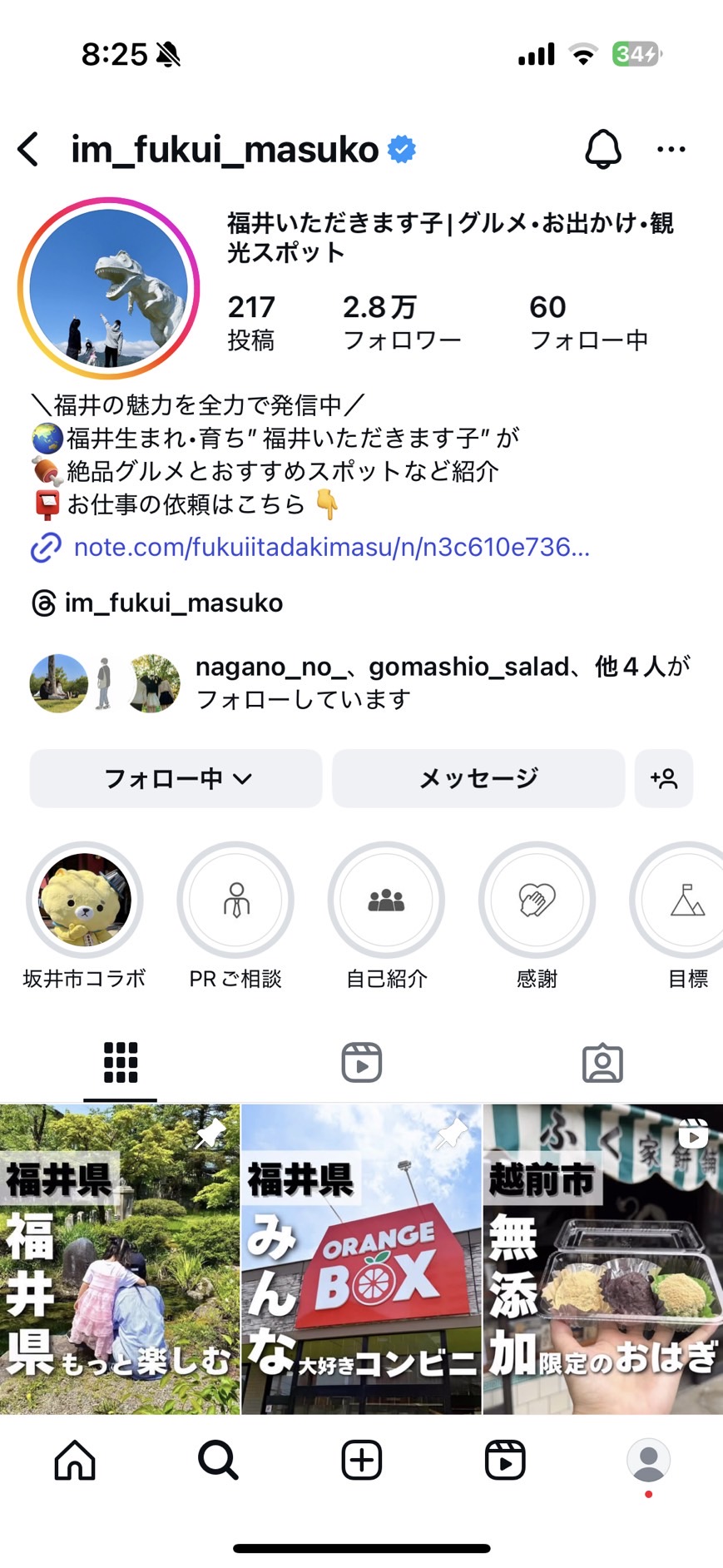The height and width of the screenshot is (1568, 723).
Task: Open the 坂井市コラボ highlight
Action: click(85, 901)
